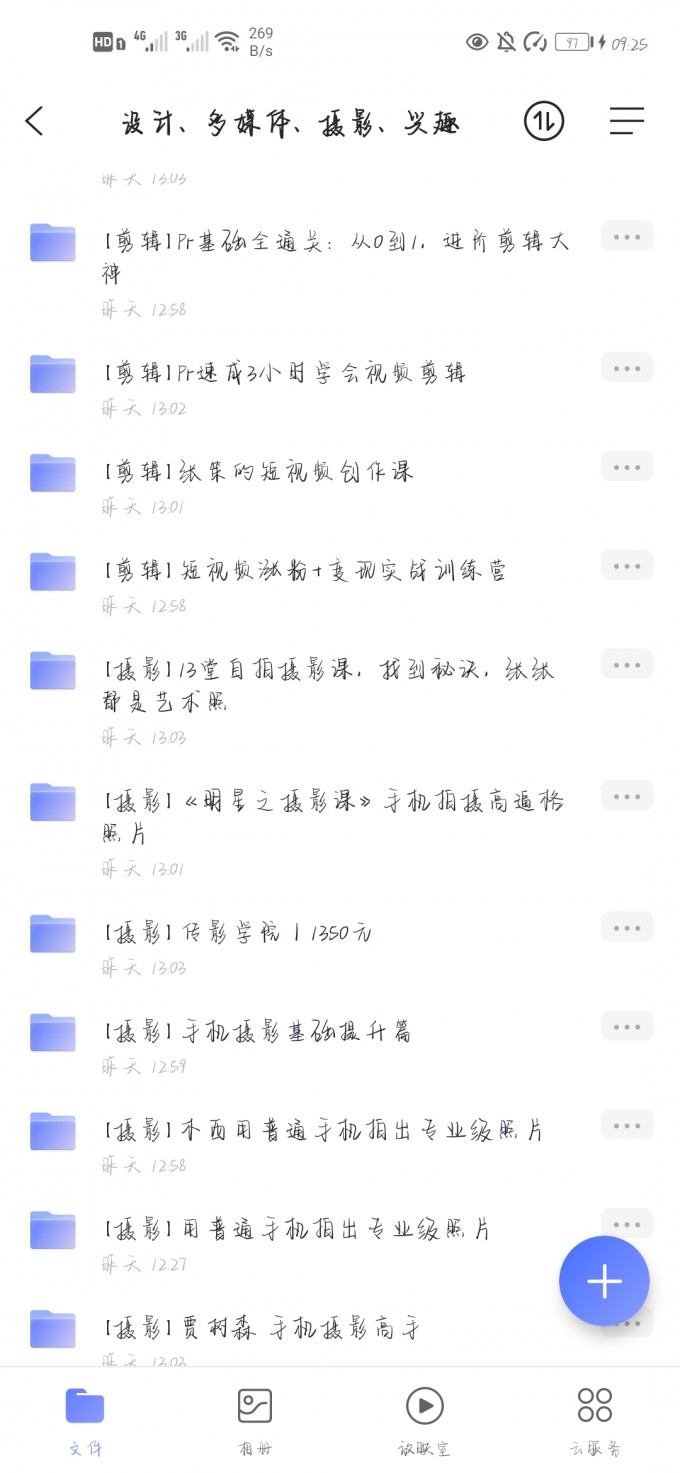
Task: More options for 手机摄影基础提升篇 folder
Action: click(627, 1027)
